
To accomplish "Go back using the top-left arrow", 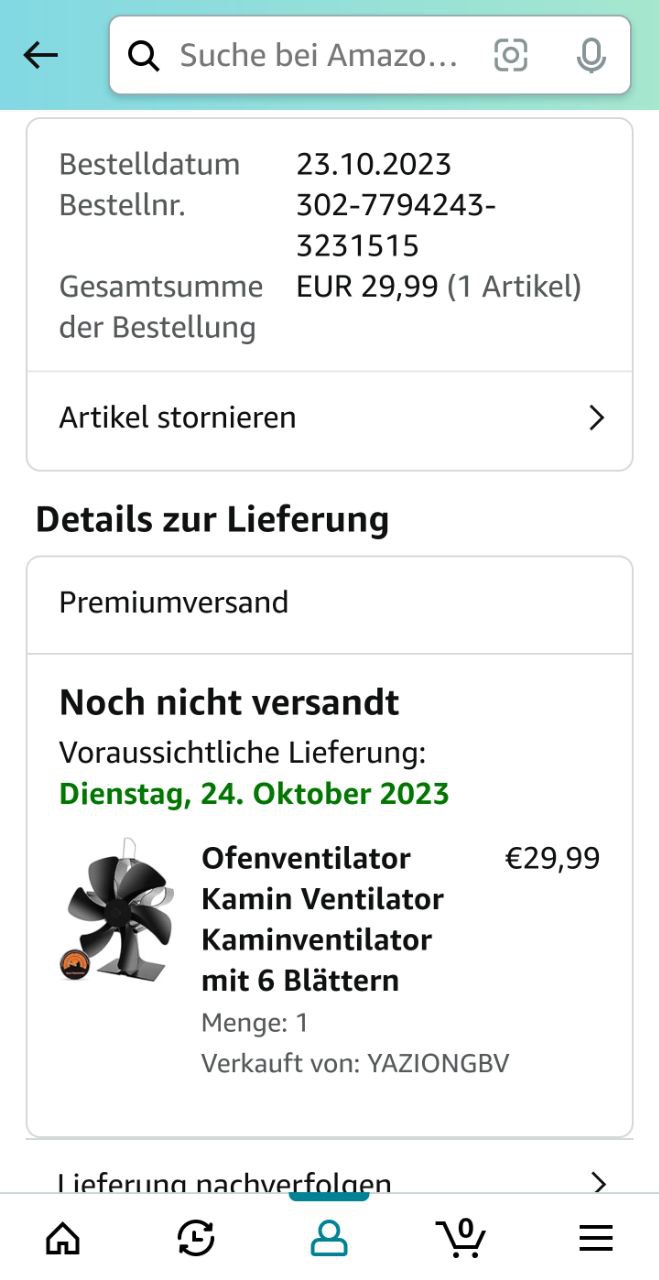I will (x=41, y=56).
